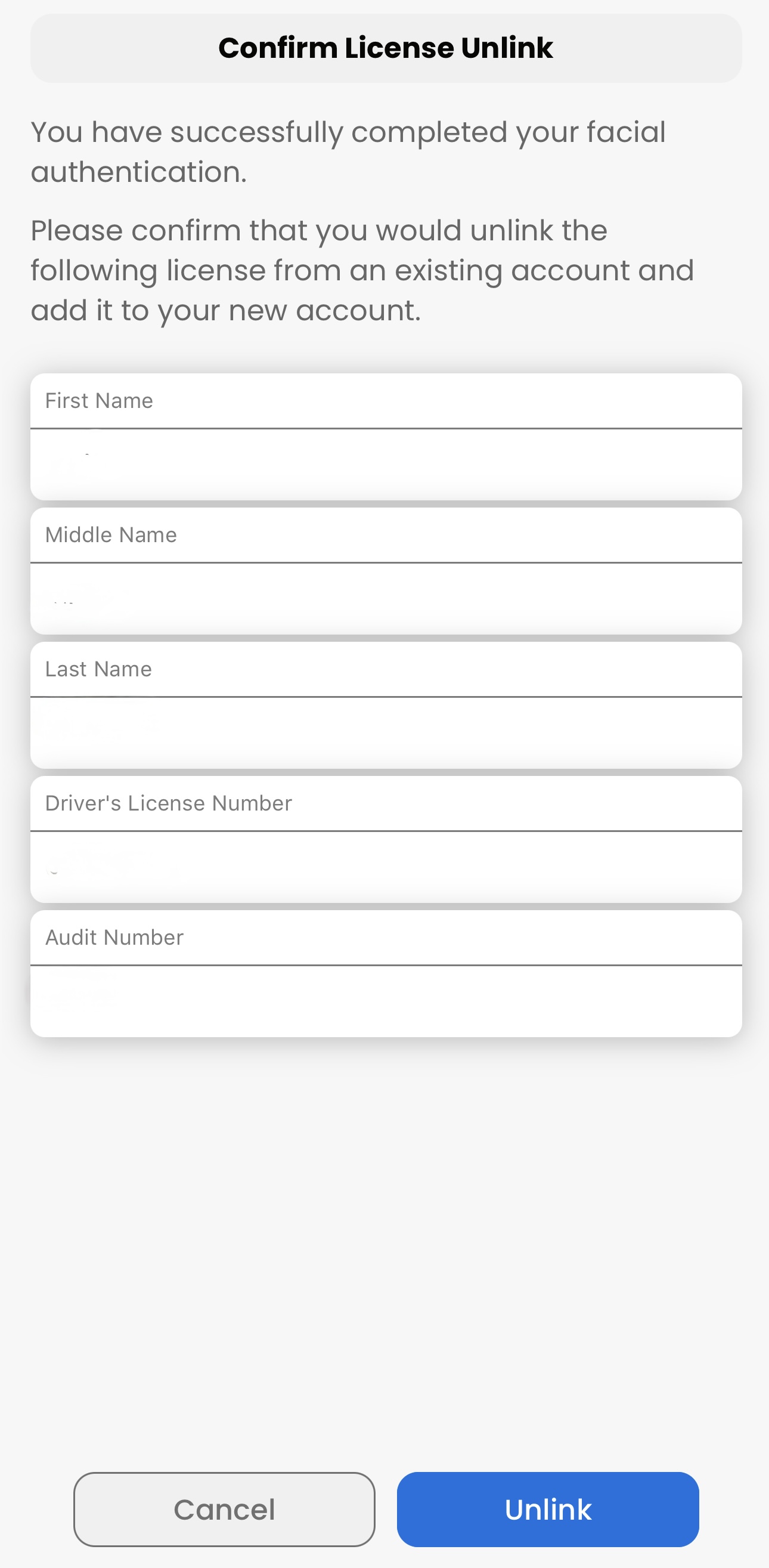Tap the Cancel button
Screen dimensions: 769x1568
(224, 1509)
